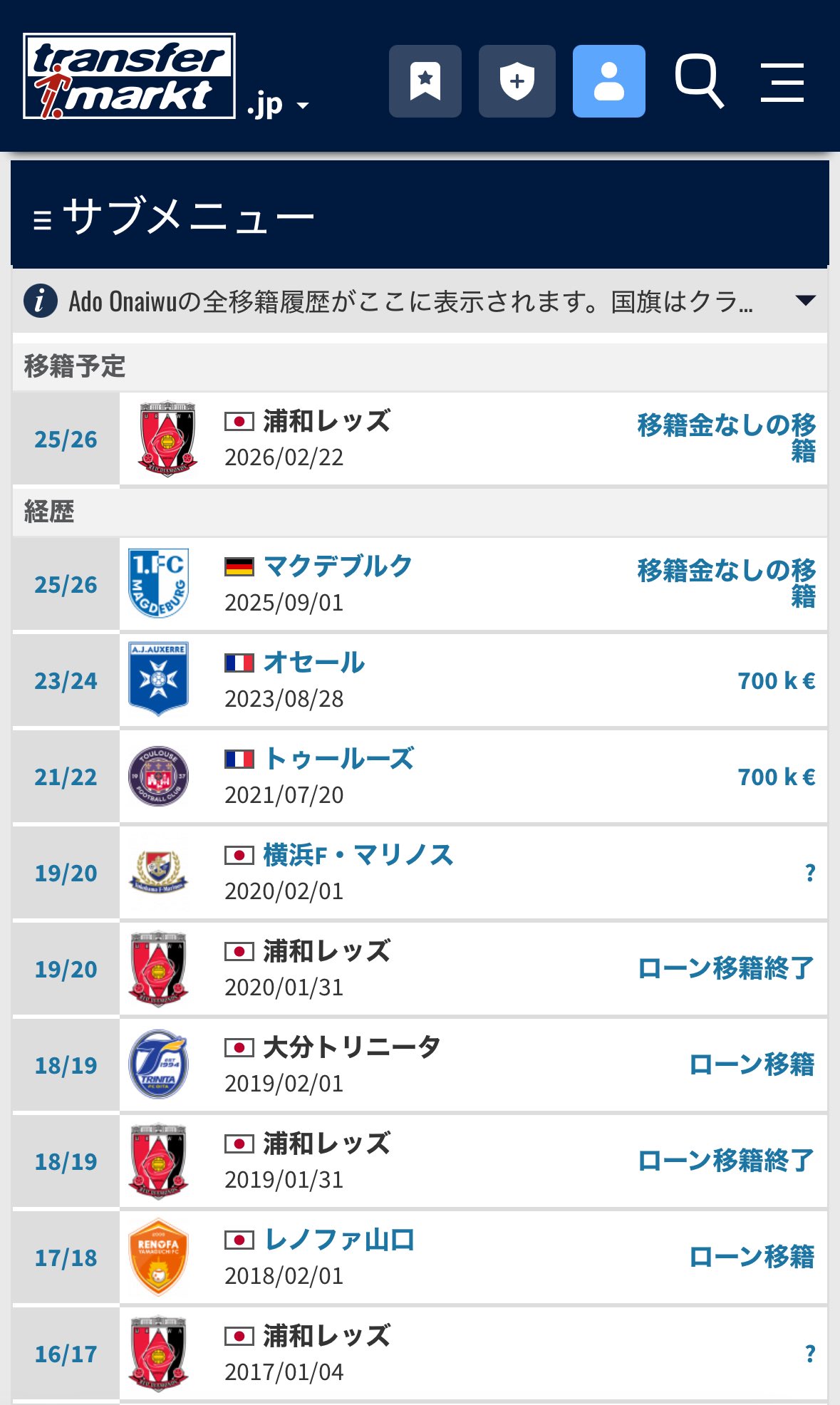
Task: Open the ローン移籍 detail for 大分トリニータ
Action: [752, 1065]
